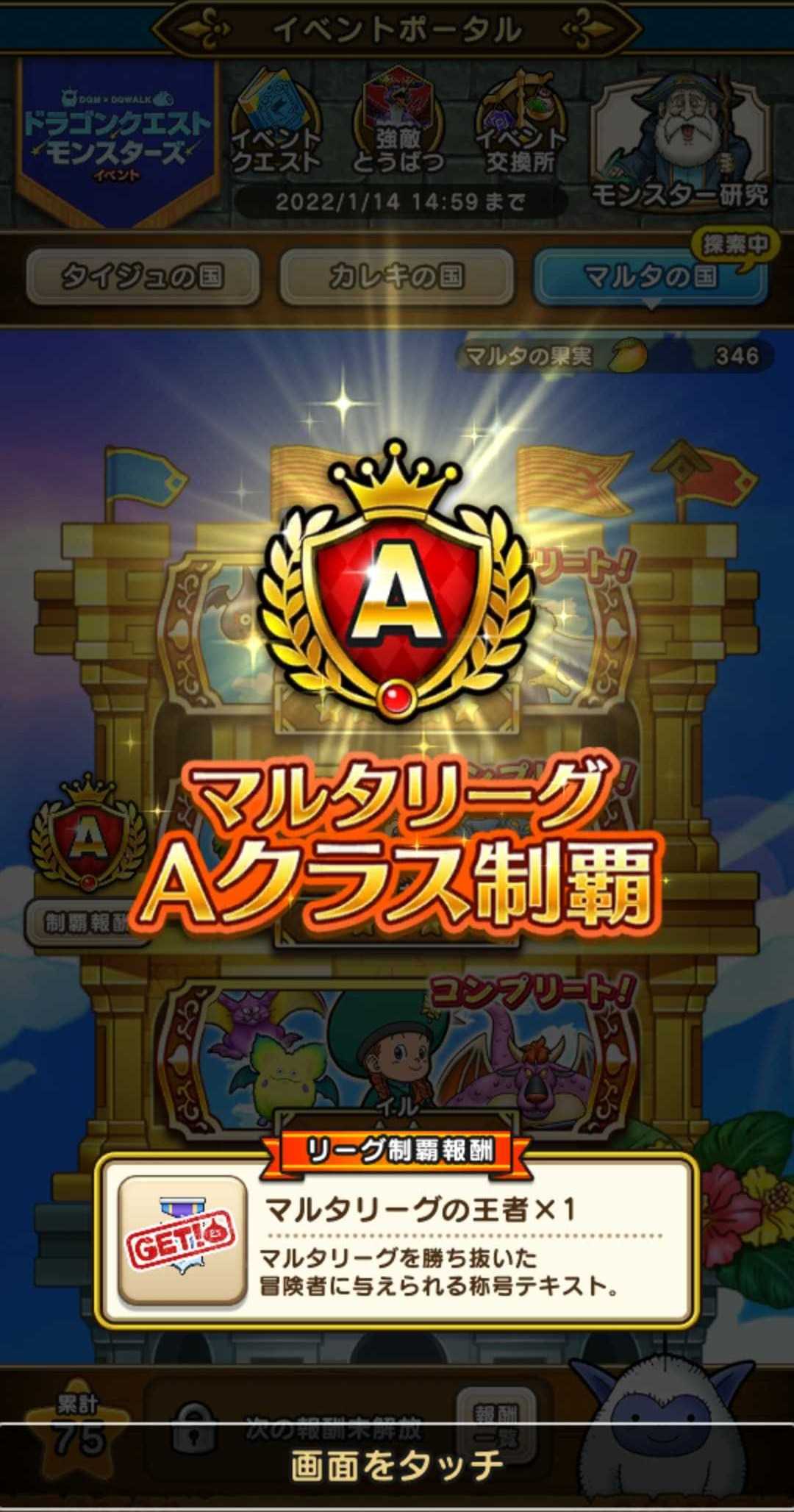Switch to the カレキの国 tab
Viewport: 794px width, 1512px height.
(x=396, y=277)
